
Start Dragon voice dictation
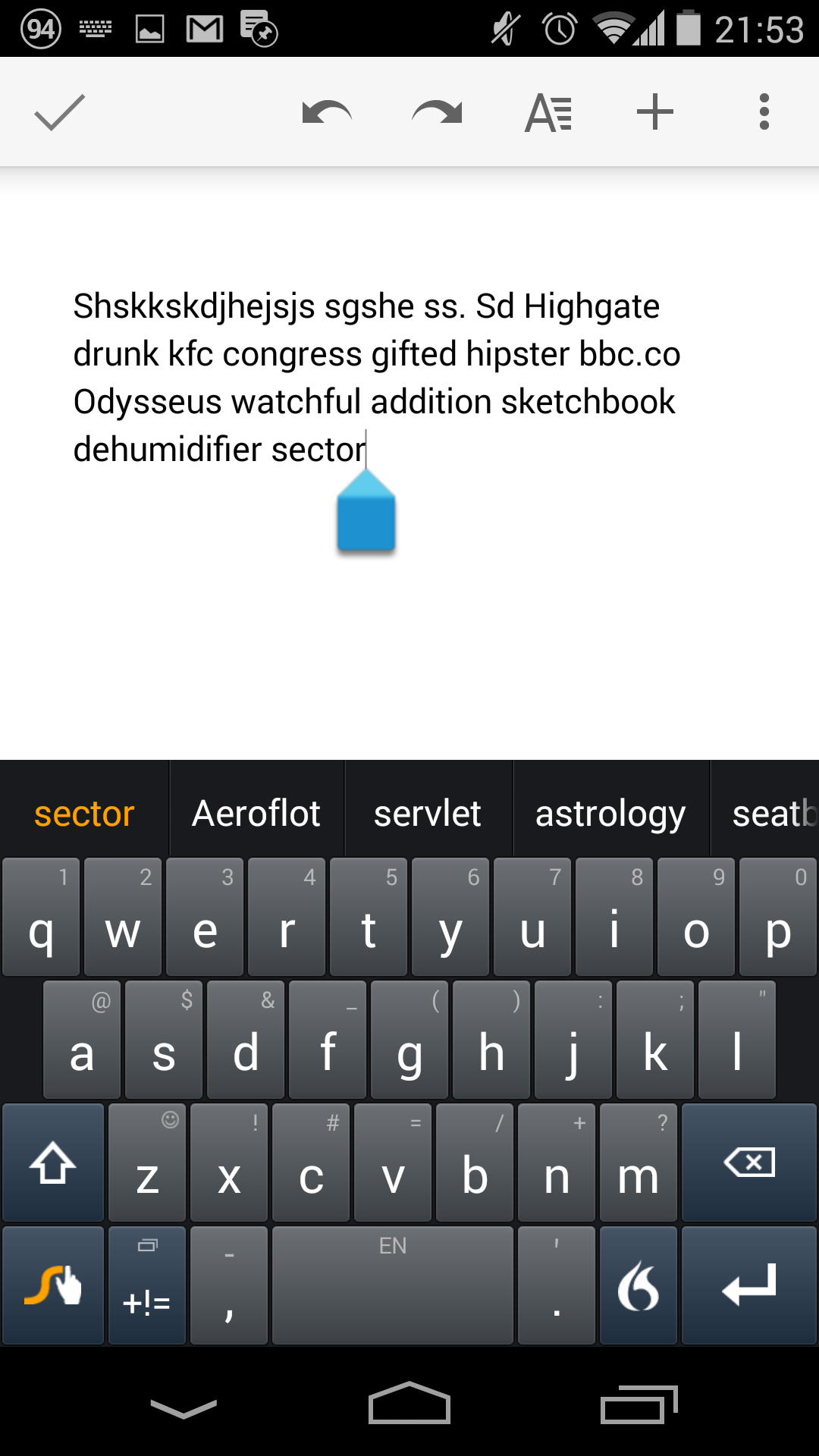coord(638,1285)
